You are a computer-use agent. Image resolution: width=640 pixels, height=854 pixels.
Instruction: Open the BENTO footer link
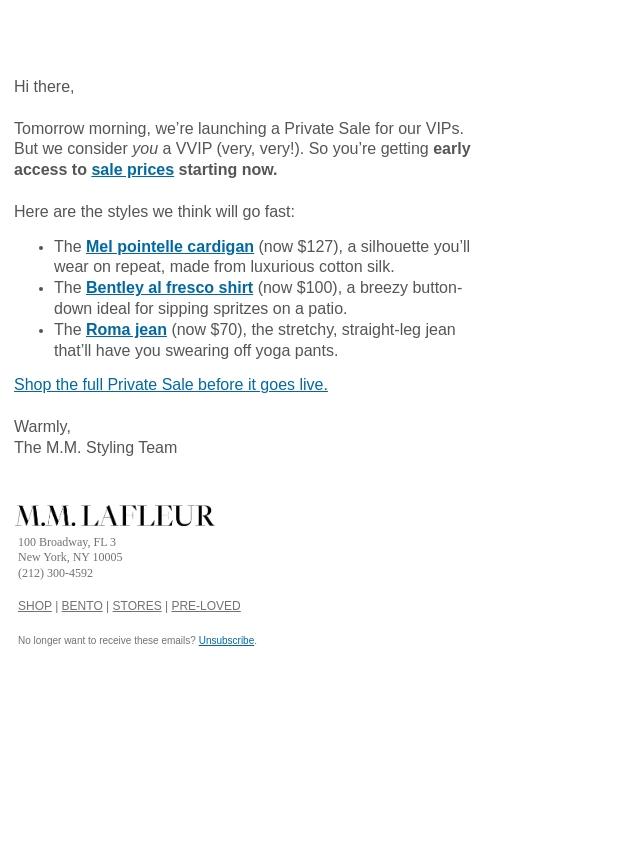tap(82, 606)
